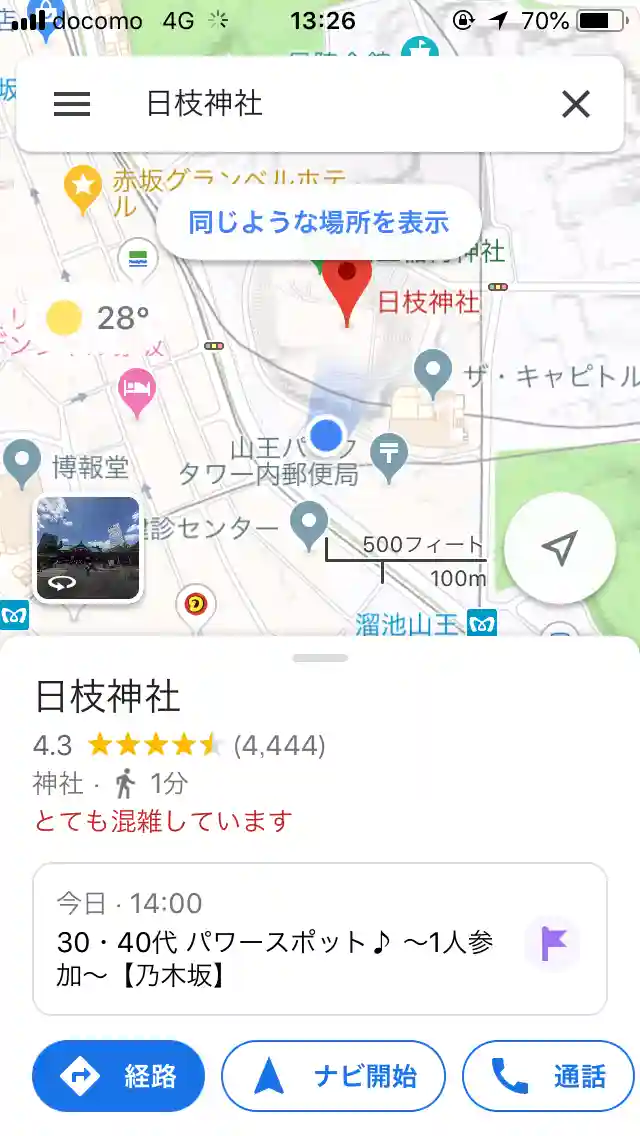Get directions with 経路 button
Screen dimensions: 640x1136
tap(118, 1076)
